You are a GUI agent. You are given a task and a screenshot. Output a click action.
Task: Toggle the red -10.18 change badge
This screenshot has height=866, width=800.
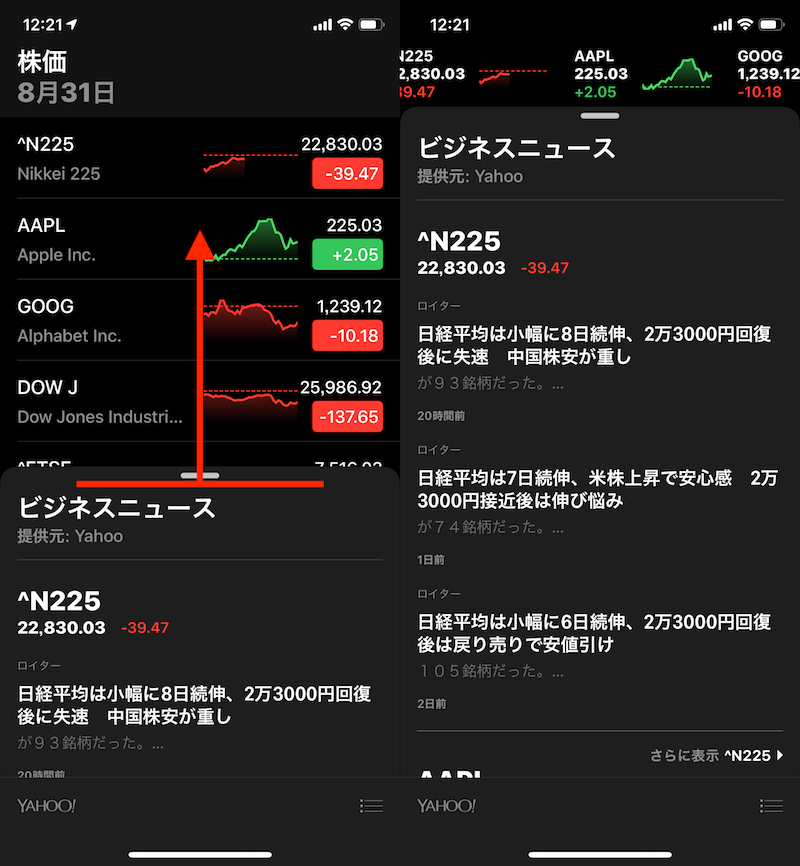(x=348, y=336)
